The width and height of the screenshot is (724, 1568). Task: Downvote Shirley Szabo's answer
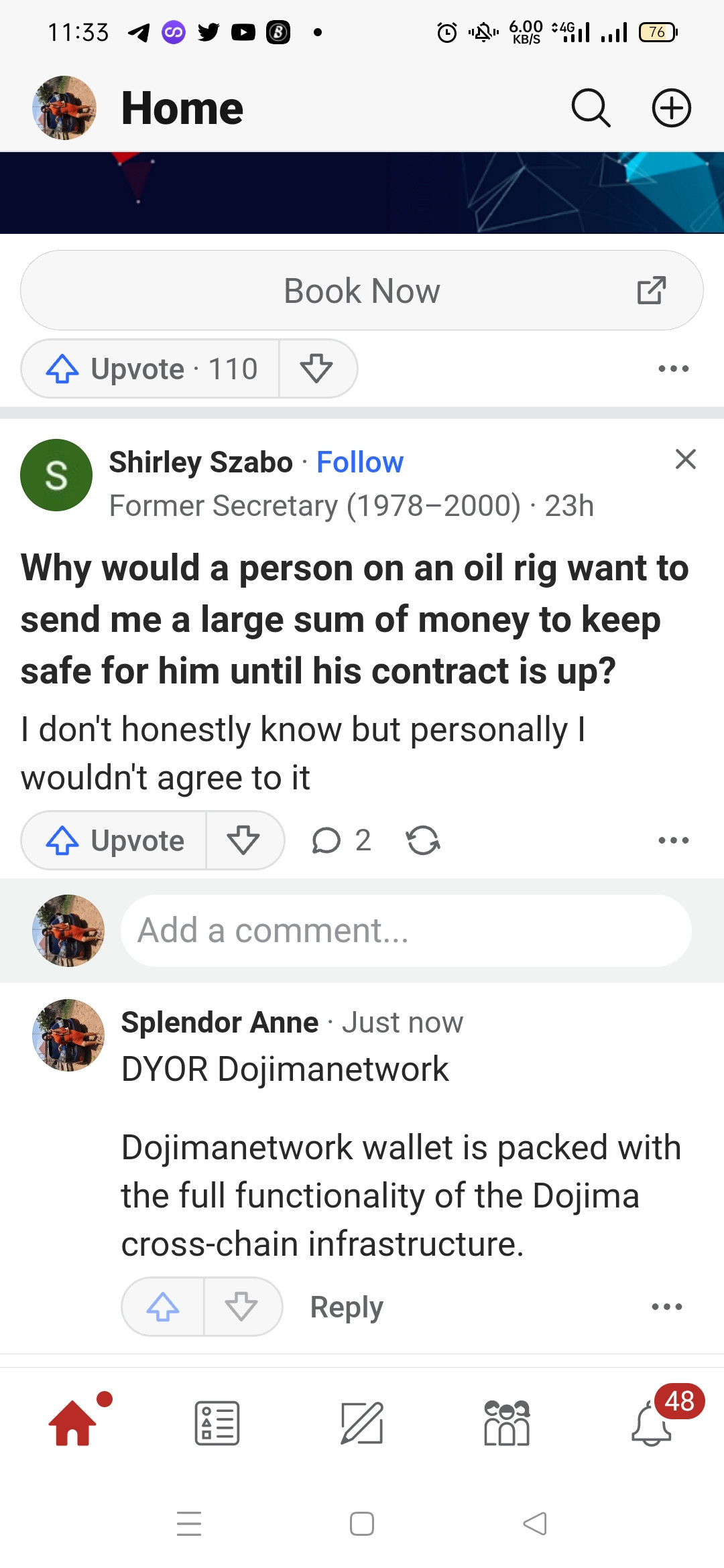pyautogui.click(x=243, y=840)
